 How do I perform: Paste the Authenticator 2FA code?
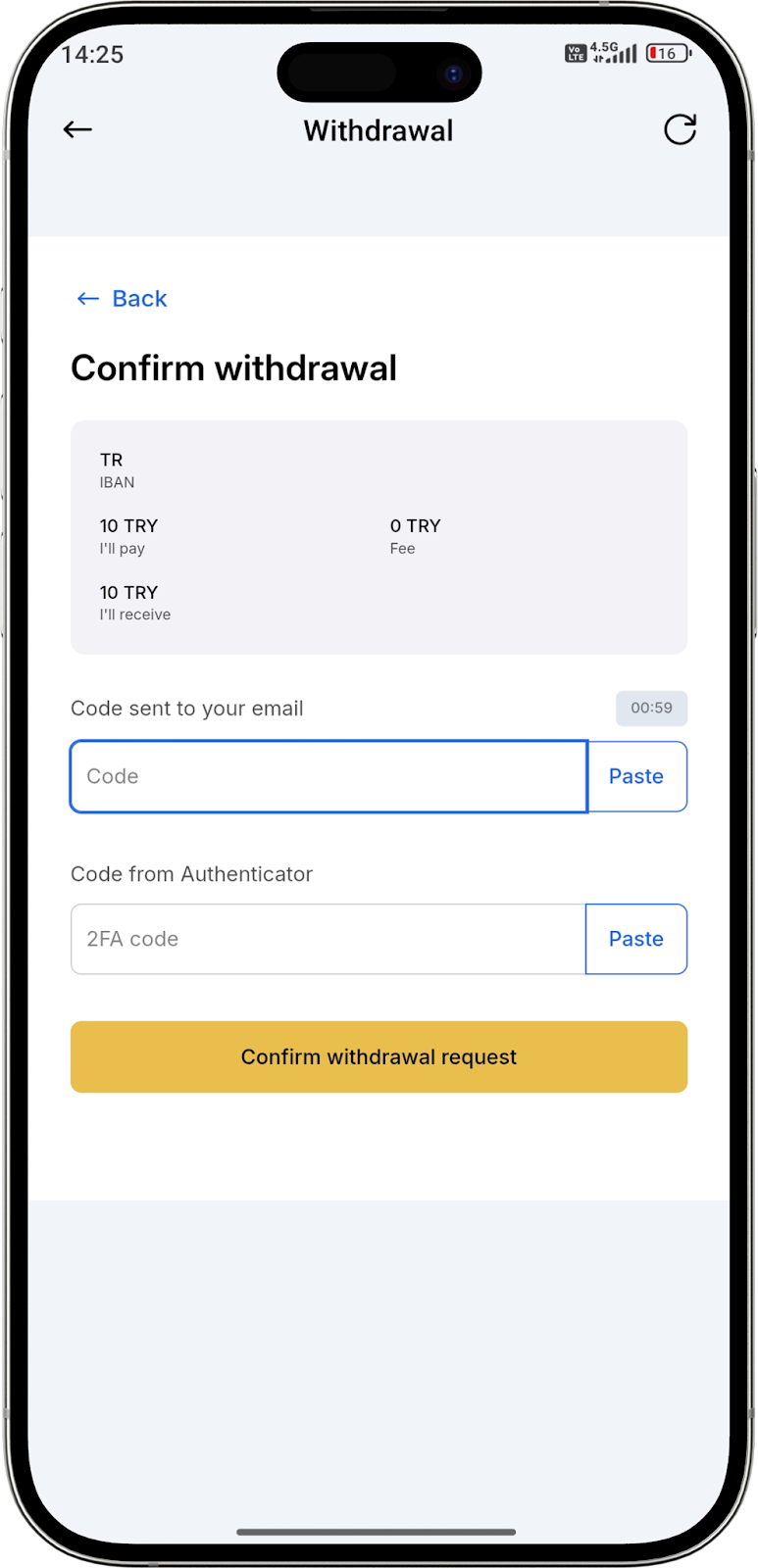pos(636,939)
